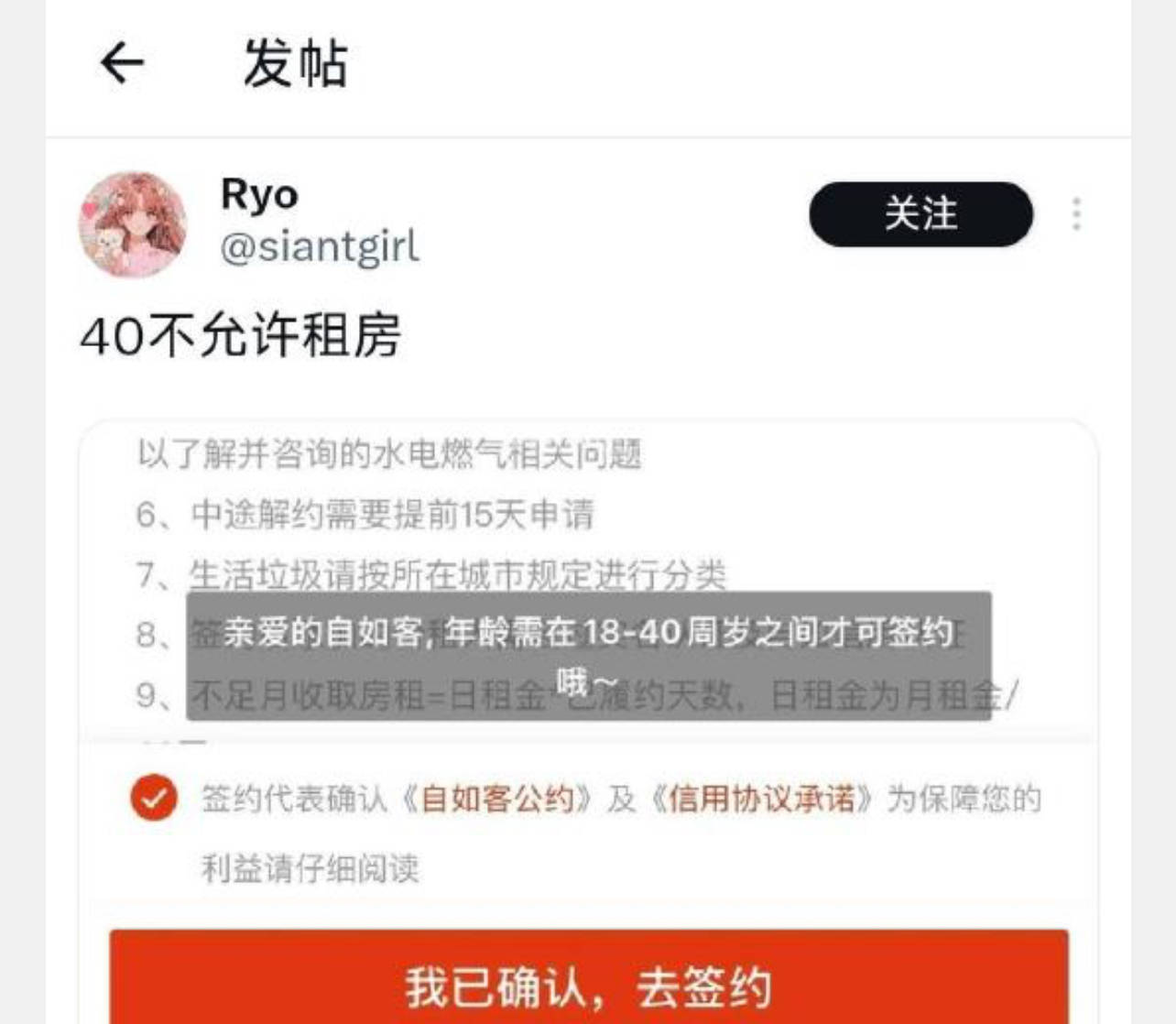Open Ryo's profile avatar

click(x=134, y=224)
